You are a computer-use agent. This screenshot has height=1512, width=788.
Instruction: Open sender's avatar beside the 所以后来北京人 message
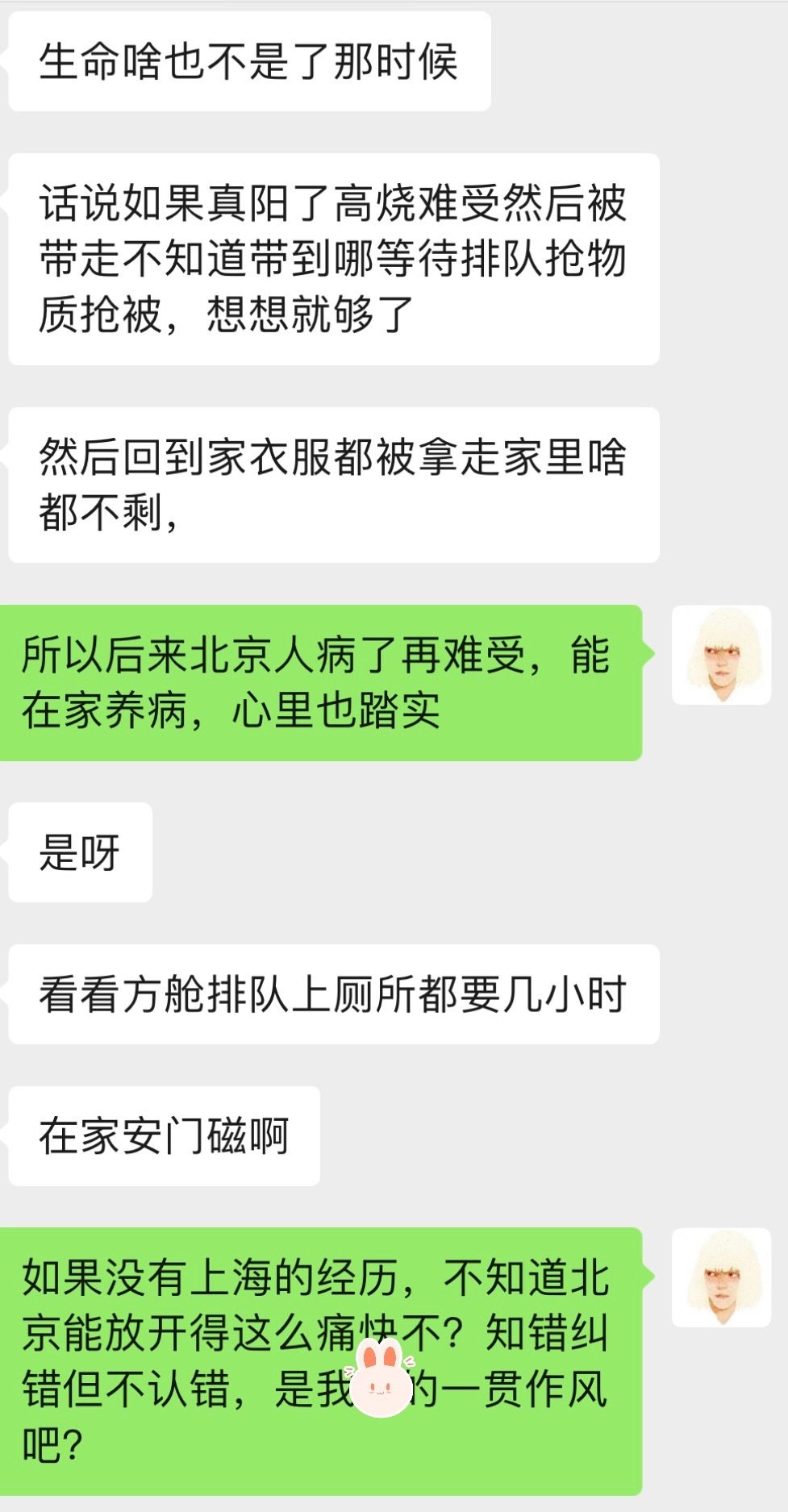(721, 655)
